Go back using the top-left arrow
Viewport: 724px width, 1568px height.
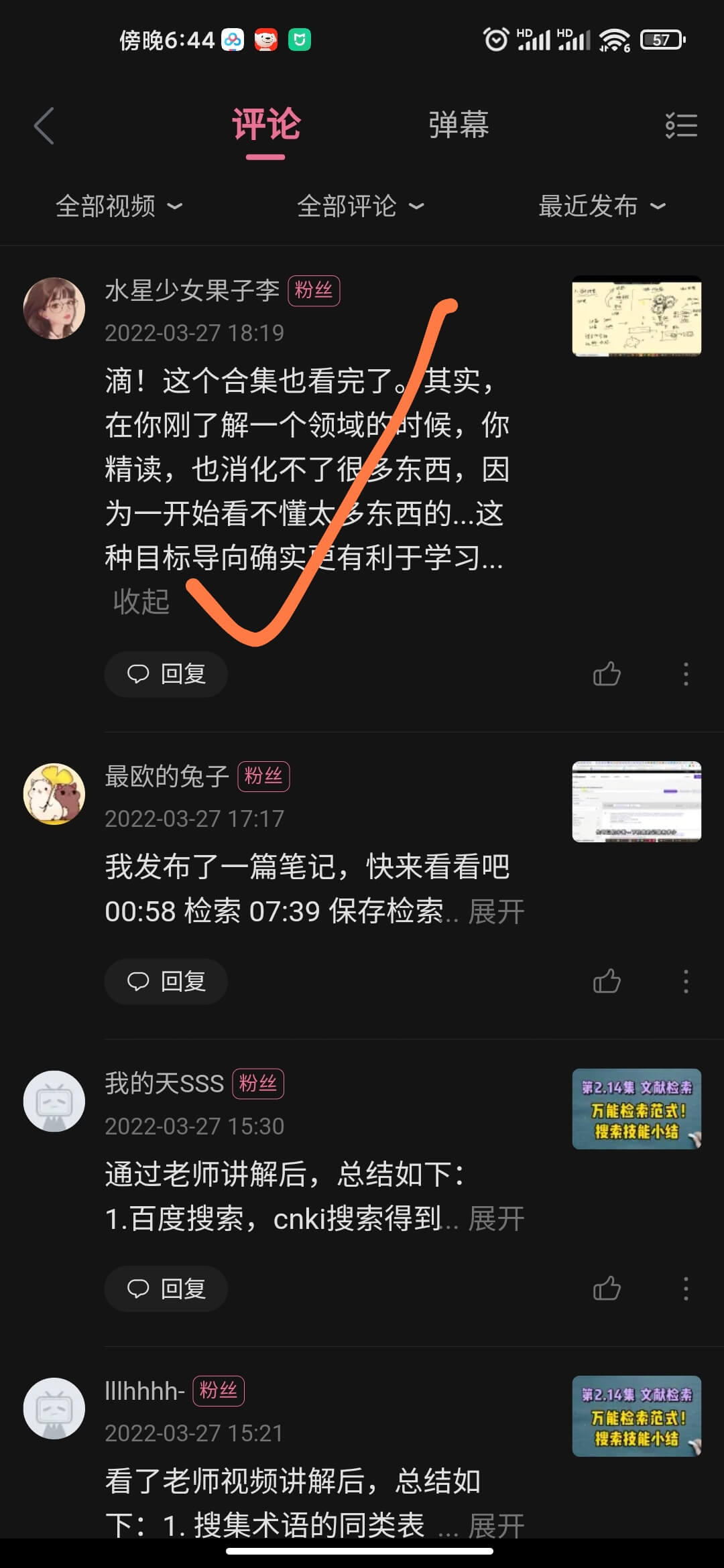click(x=44, y=126)
